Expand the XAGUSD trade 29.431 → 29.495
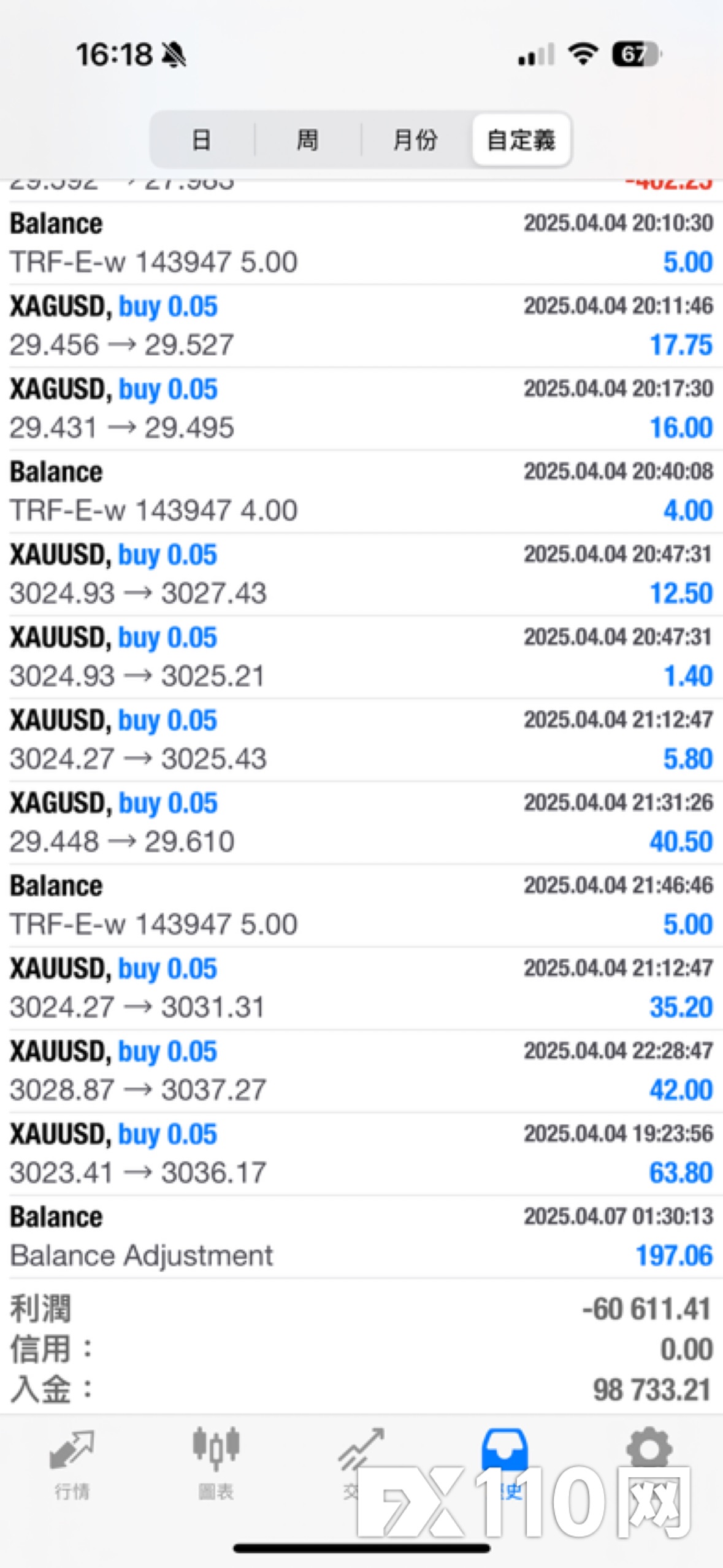Screen dimensions: 723x1568 coord(361,409)
